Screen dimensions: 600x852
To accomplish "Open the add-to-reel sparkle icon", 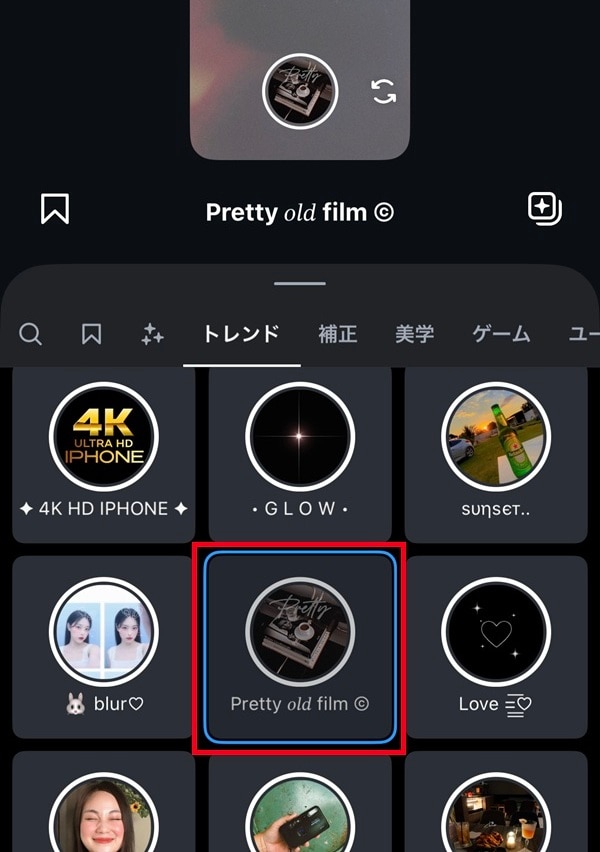I will coord(544,209).
